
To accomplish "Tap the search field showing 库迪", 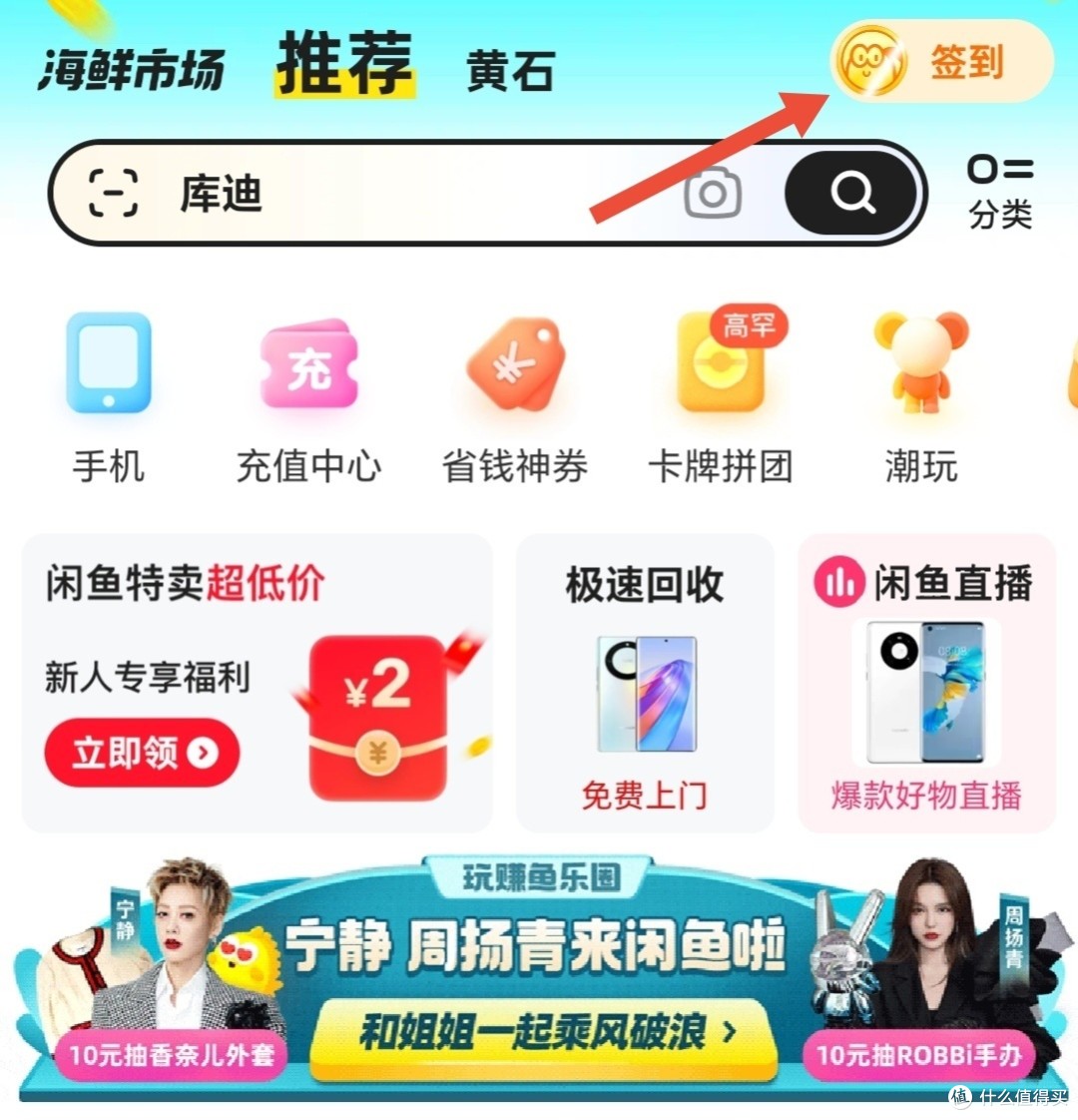I will [399, 193].
